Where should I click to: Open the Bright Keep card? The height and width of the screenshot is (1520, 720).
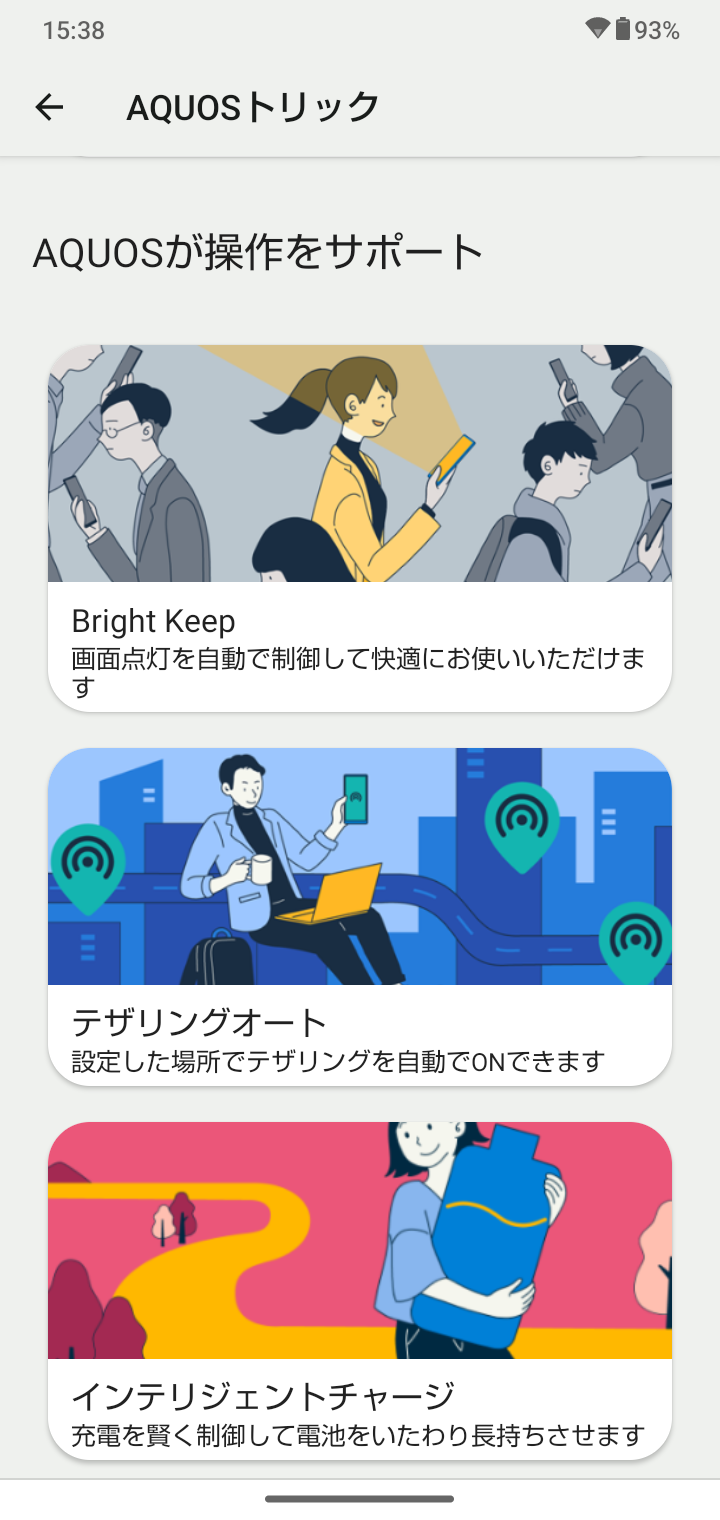(359, 528)
